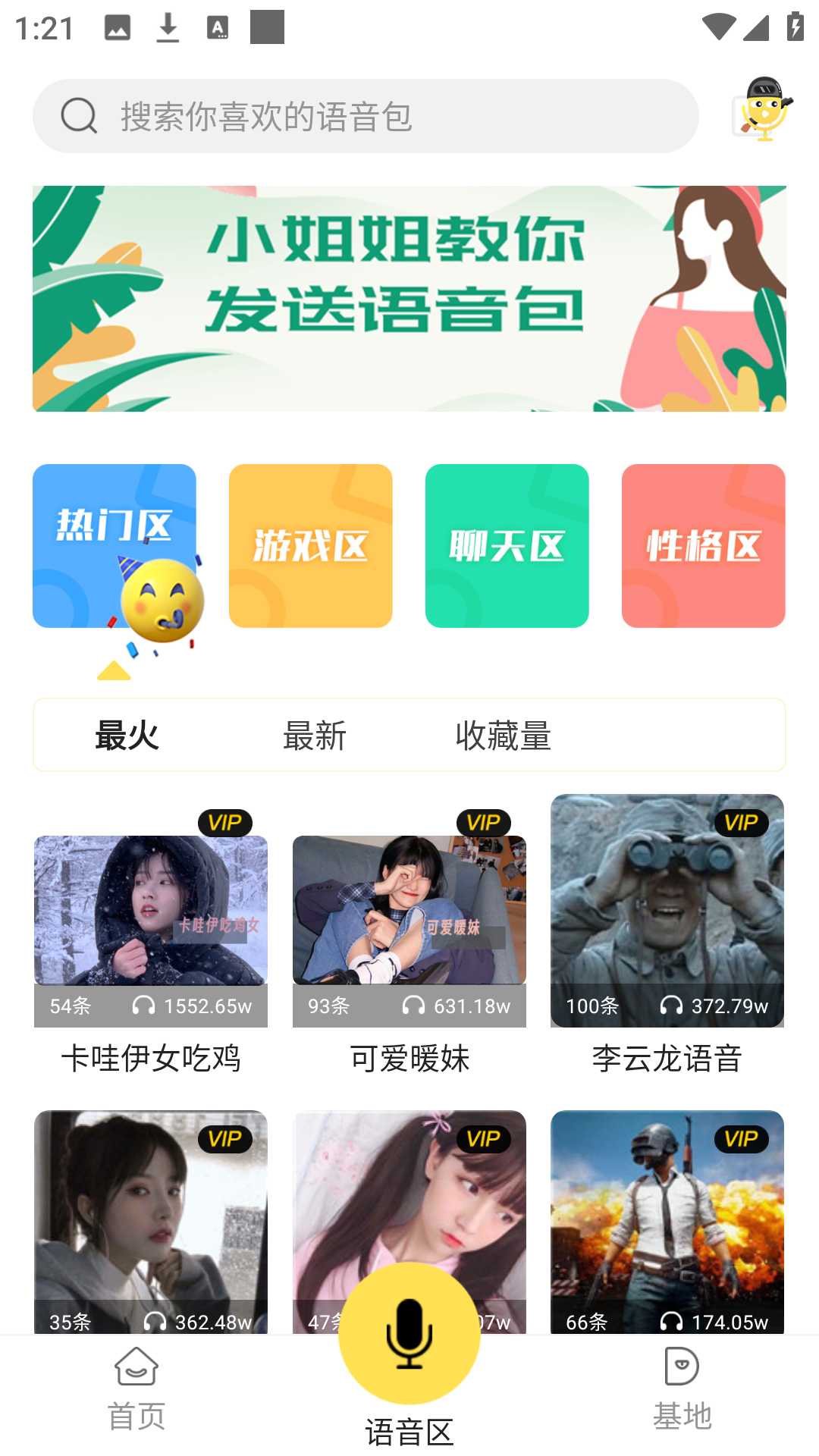819x1456 pixels.
Task: Select the 聊天区 category
Action: [x=507, y=545]
